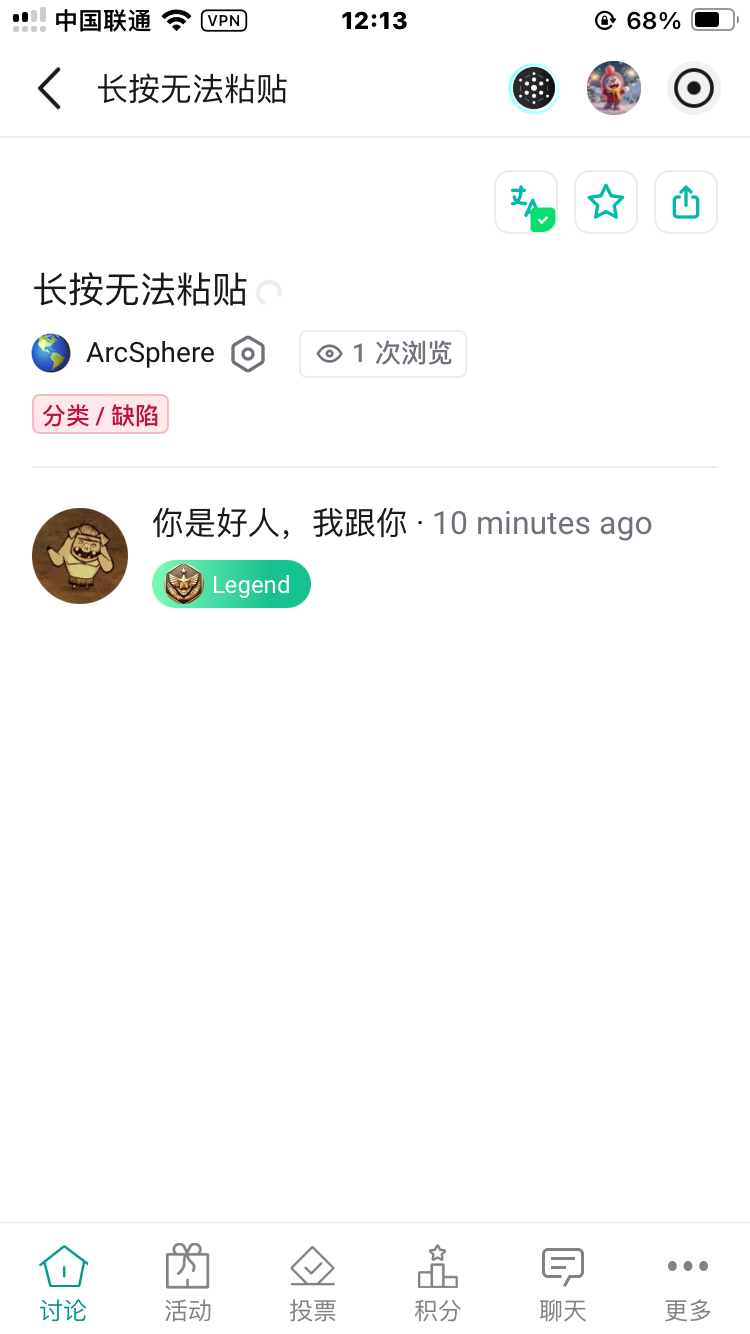
Task: Click the eye icon showing view count
Action: point(330,354)
